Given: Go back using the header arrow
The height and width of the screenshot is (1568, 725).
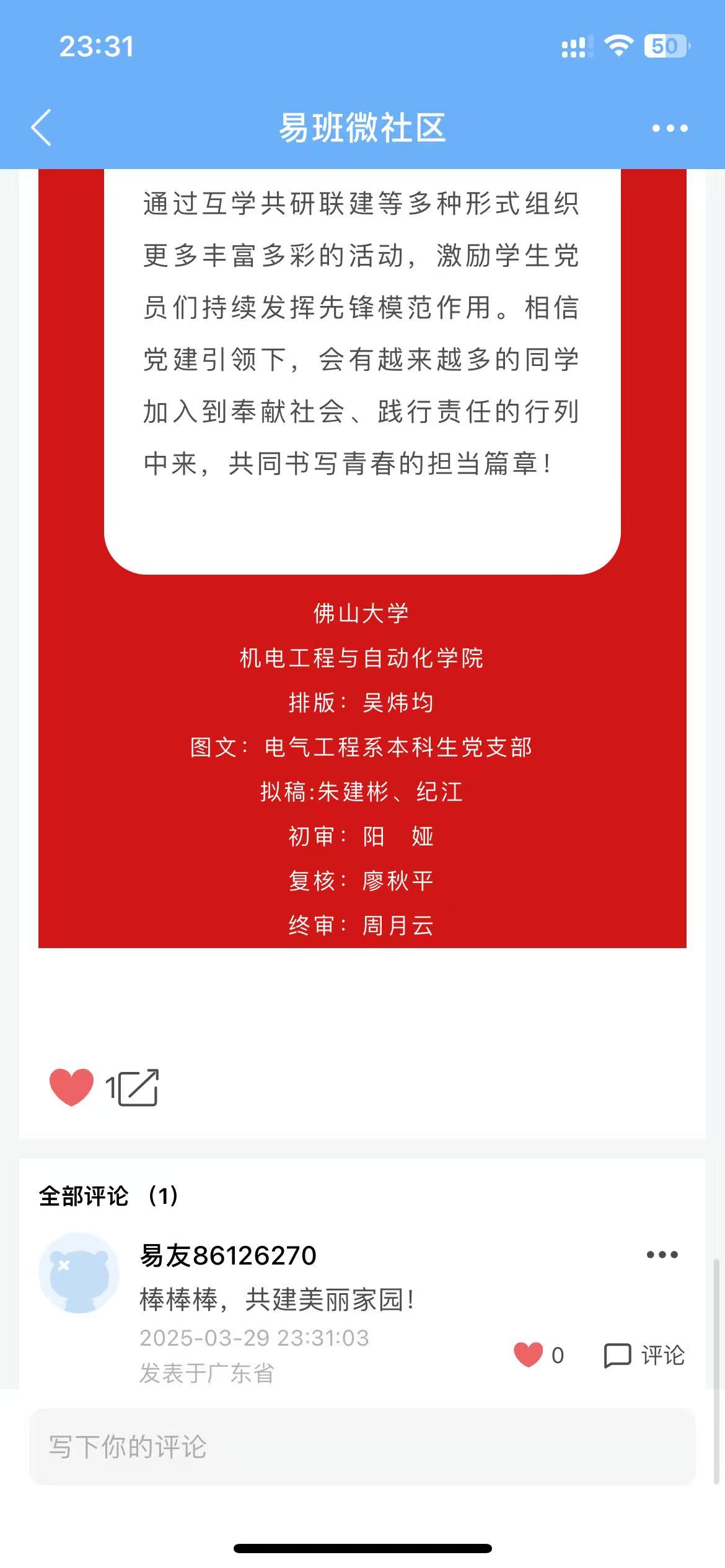Looking at the screenshot, I should pos(42,128).
